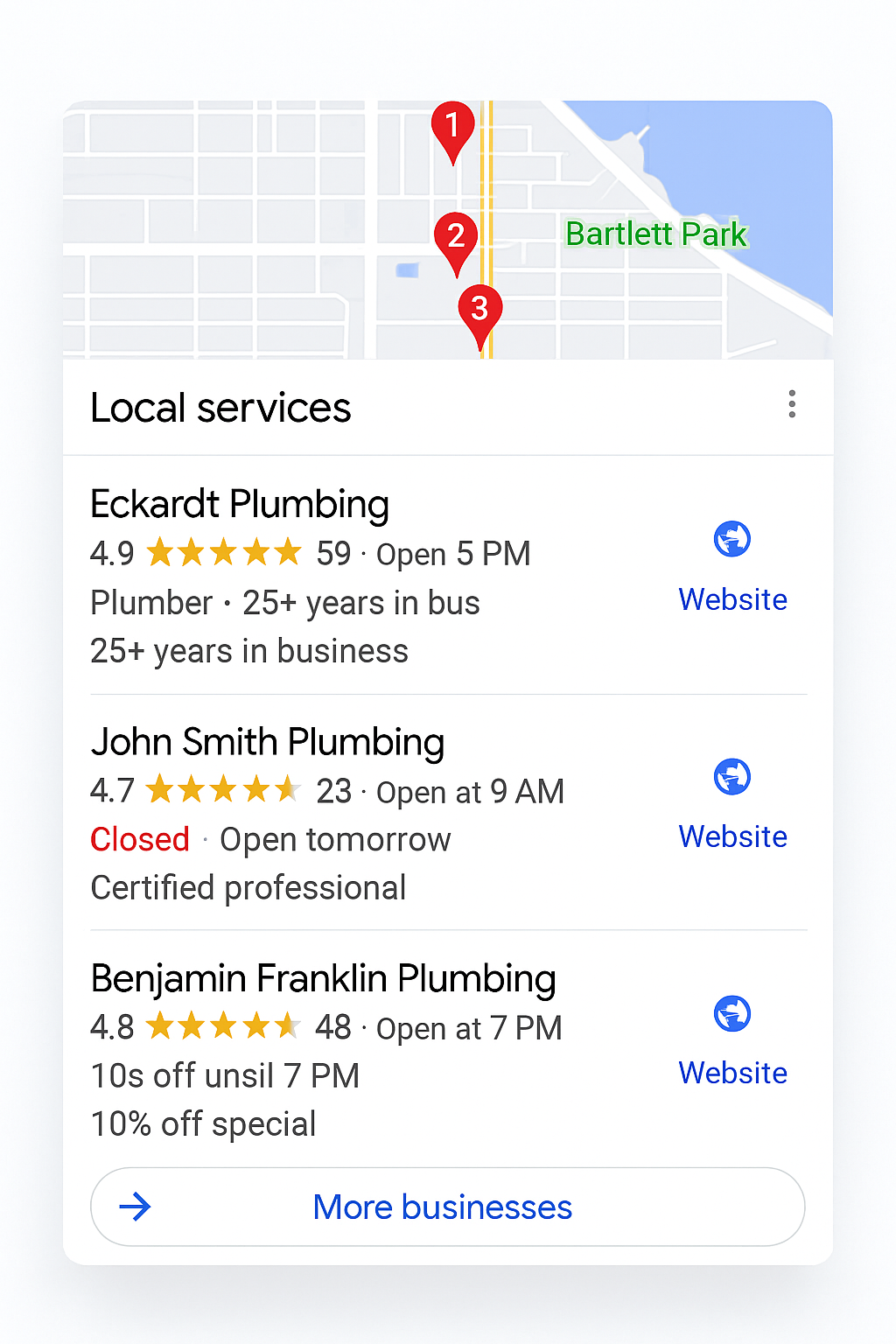The width and height of the screenshot is (896, 1344).
Task: Select the Benjamin Franklin Plumbing listing
Action: click(x=323, y=979)
